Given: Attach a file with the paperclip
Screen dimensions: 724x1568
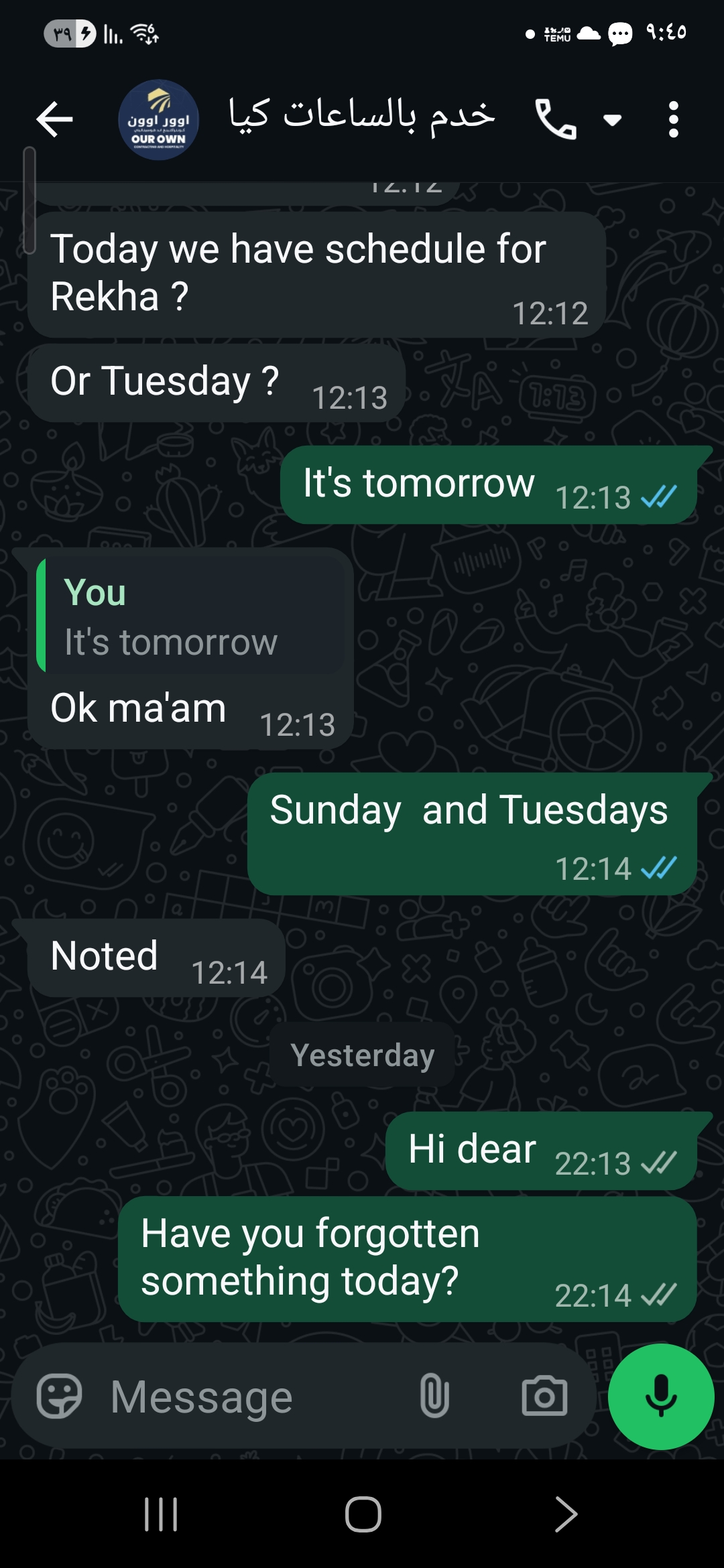Looking at the screenshot, I should [x=434, y=1397].
